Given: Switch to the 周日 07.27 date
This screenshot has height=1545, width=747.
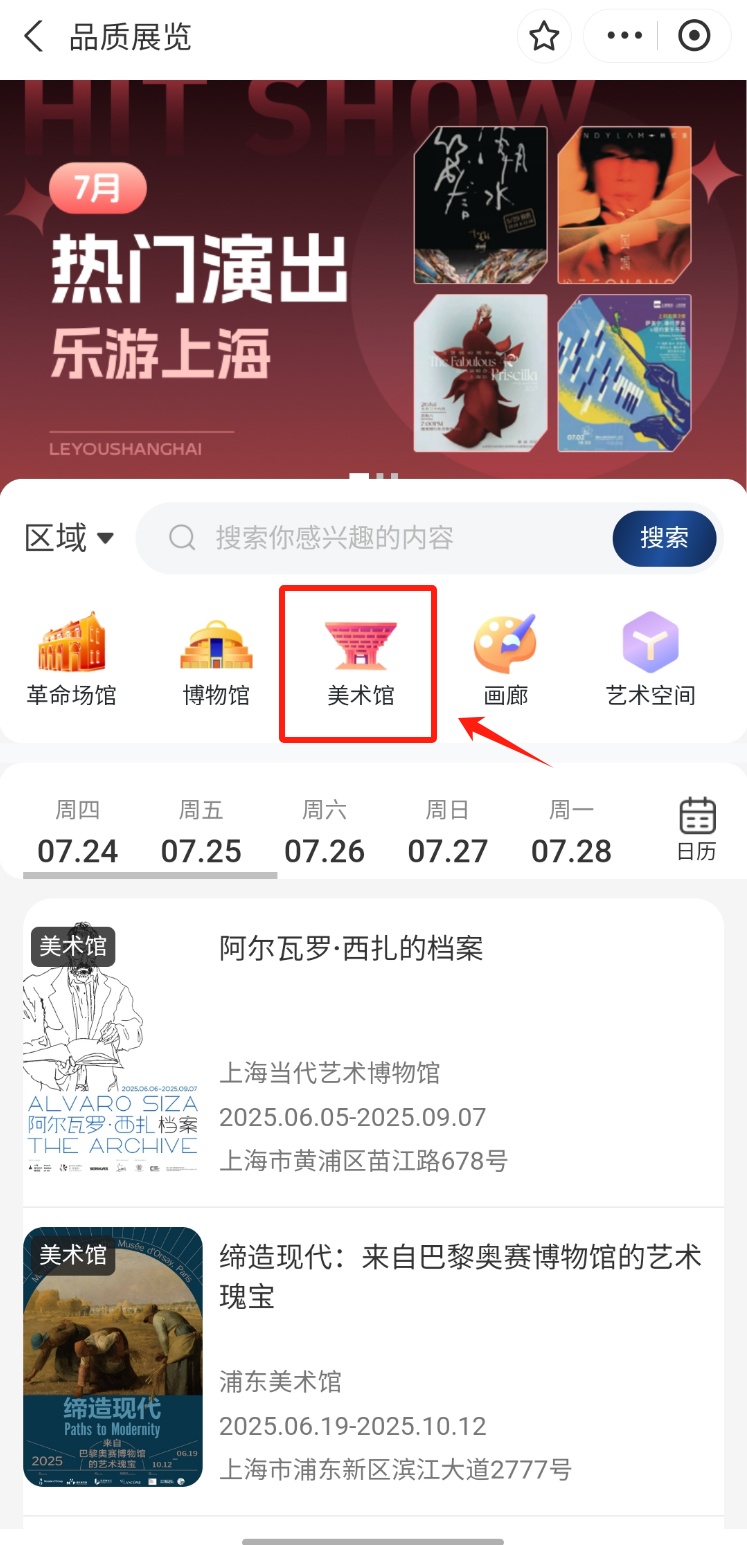Looking at the screenshot, I should (x=447, y=832).
